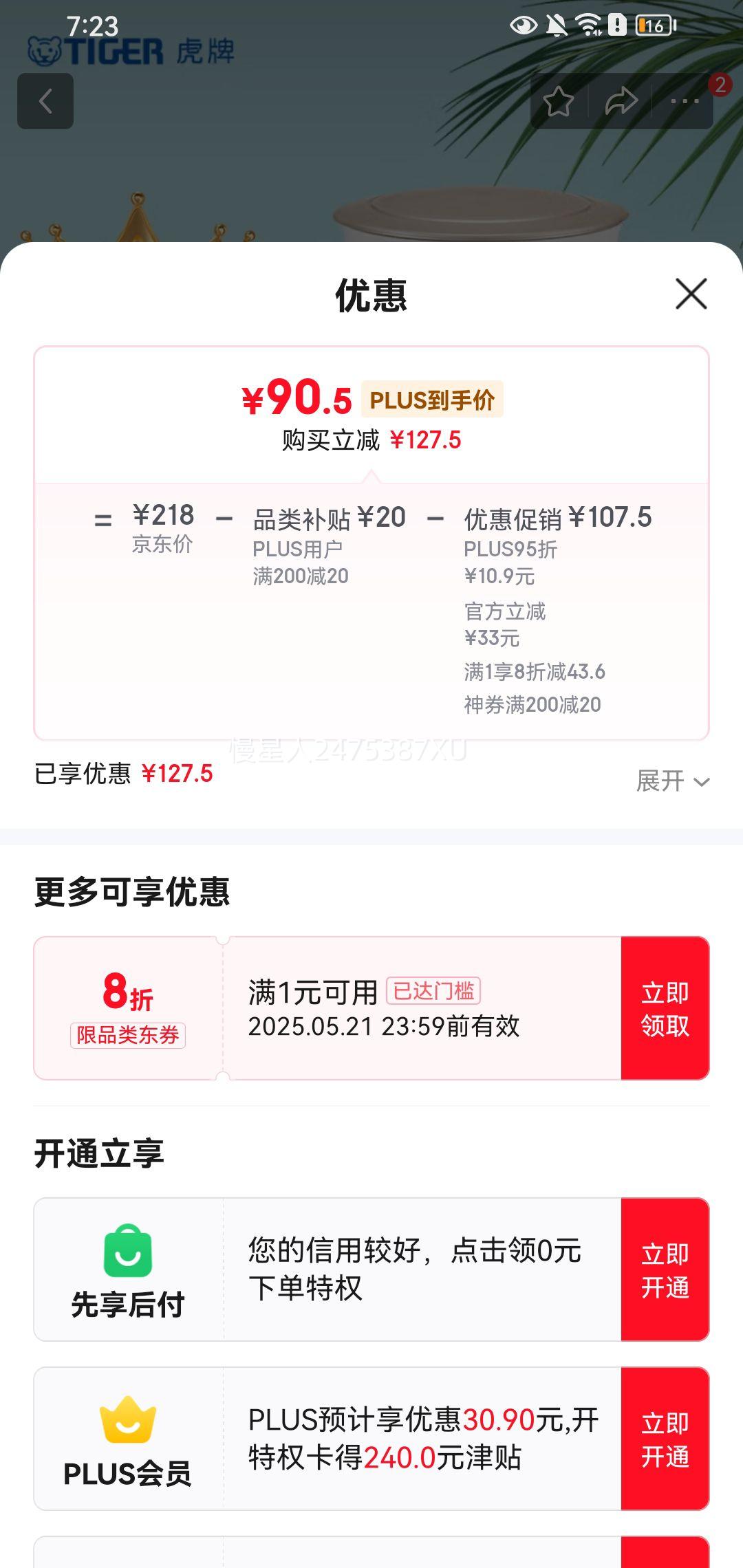Screen dimensions: 743x1568
Task: Open the three-dot overflow menu
Action: (685, 102)
